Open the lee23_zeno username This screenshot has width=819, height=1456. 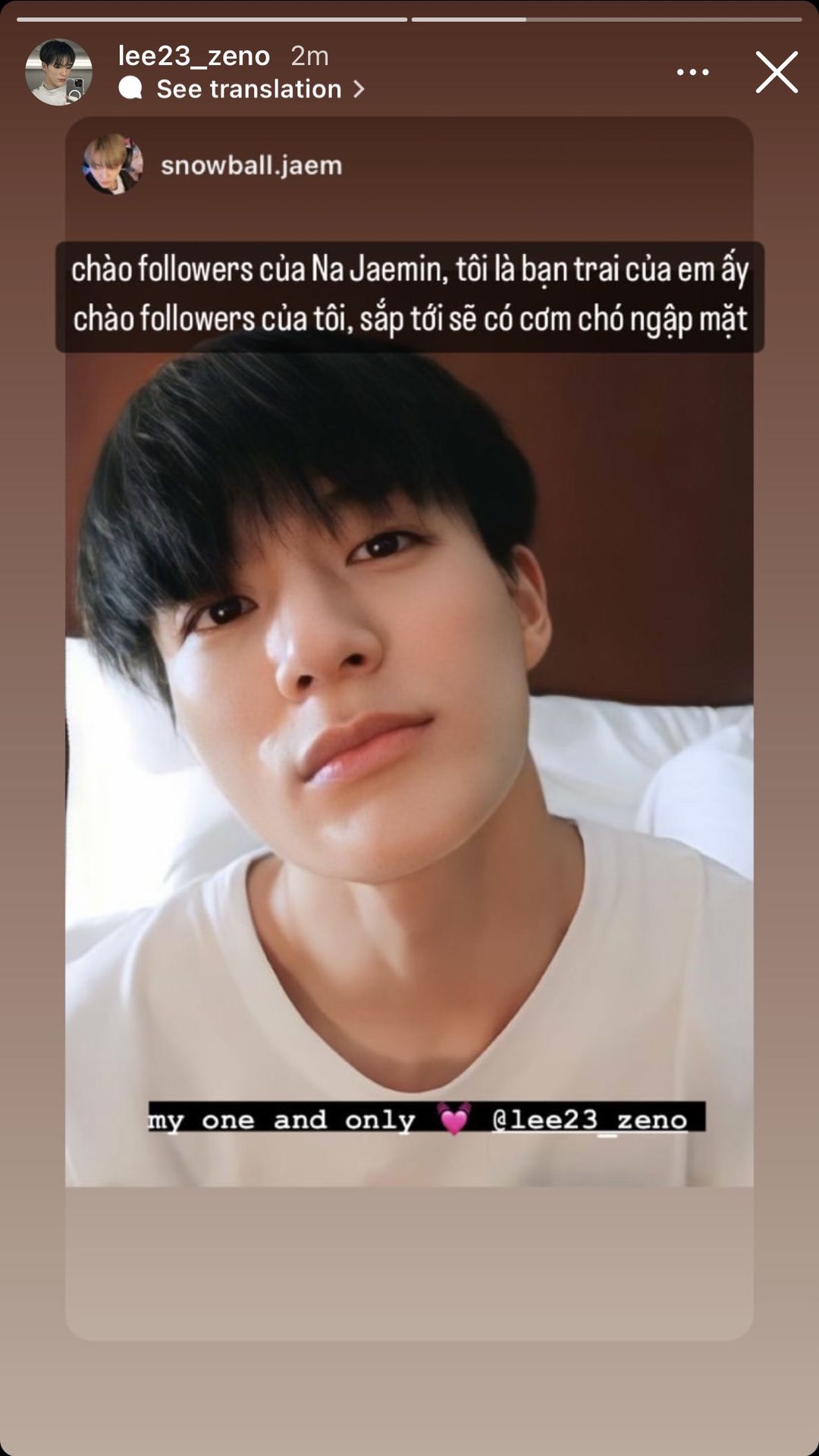[194, 55]
